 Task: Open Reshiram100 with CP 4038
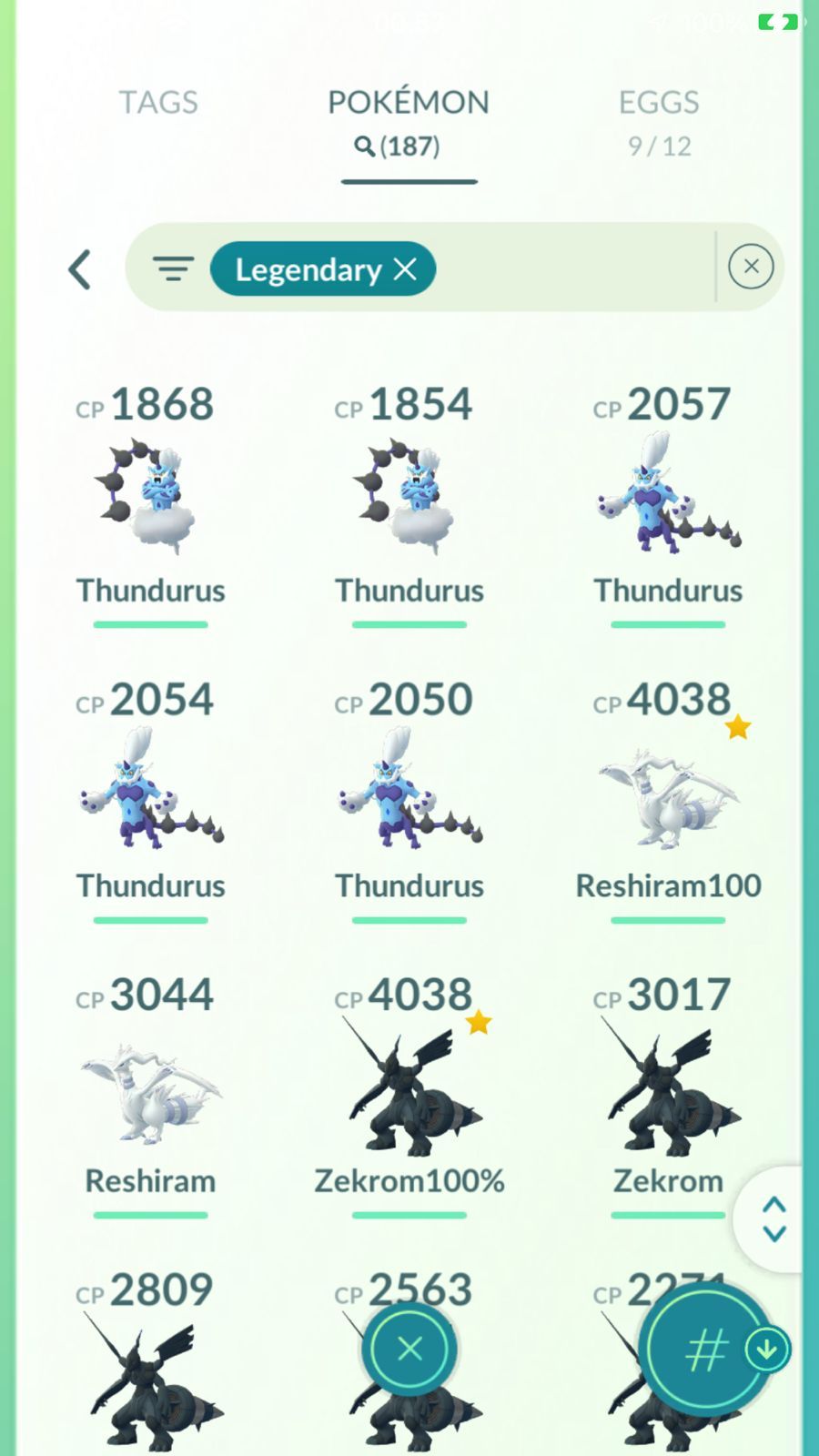(667, 794)
